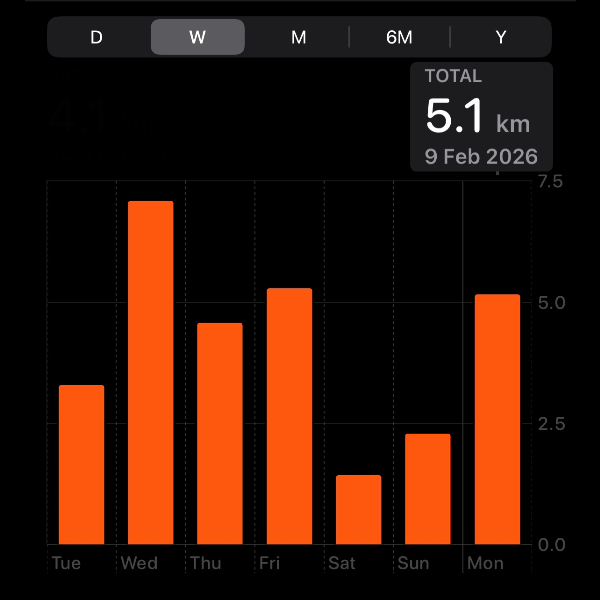The image size is (600, 600).
Task: Tap the Wed distance bar
Action: tap(150, 373)
